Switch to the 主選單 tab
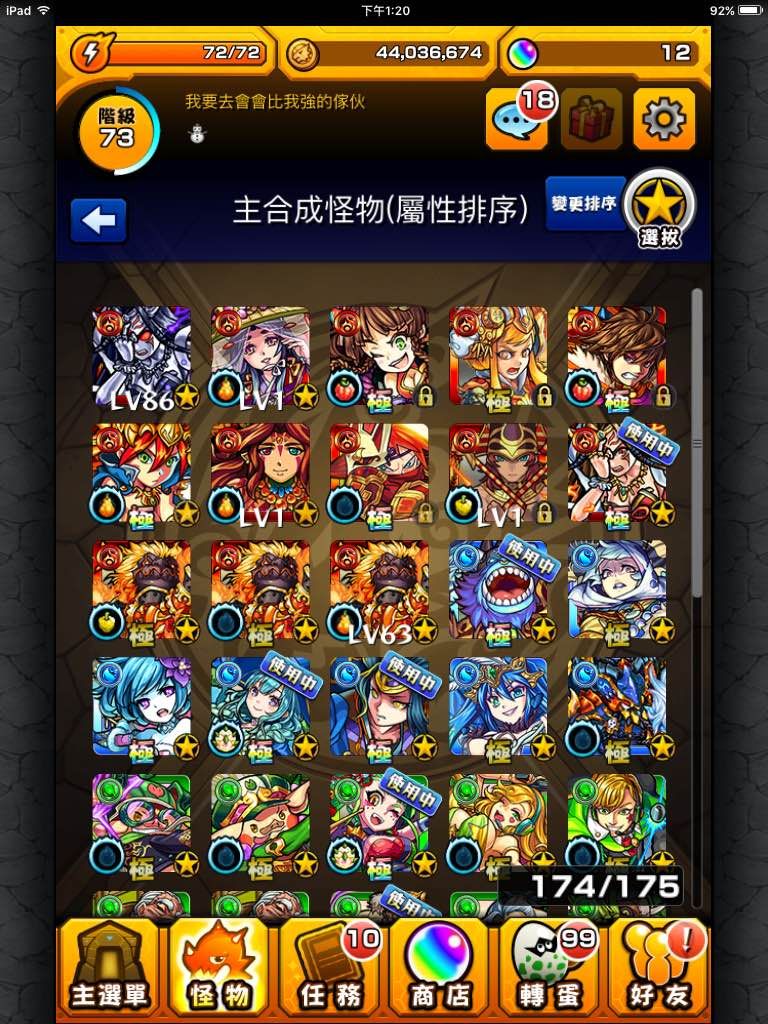Viewport: 768px width, 1024px height. 108,968
